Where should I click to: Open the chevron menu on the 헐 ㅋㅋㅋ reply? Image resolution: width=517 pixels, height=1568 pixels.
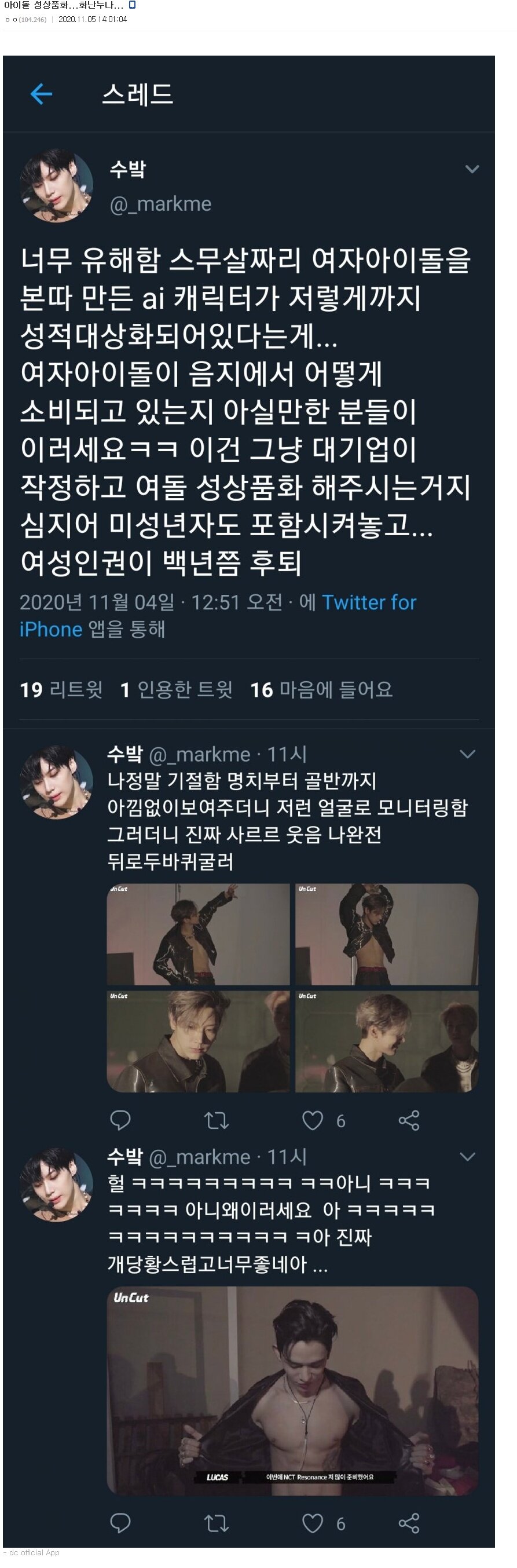click(x=467, y=1157)
